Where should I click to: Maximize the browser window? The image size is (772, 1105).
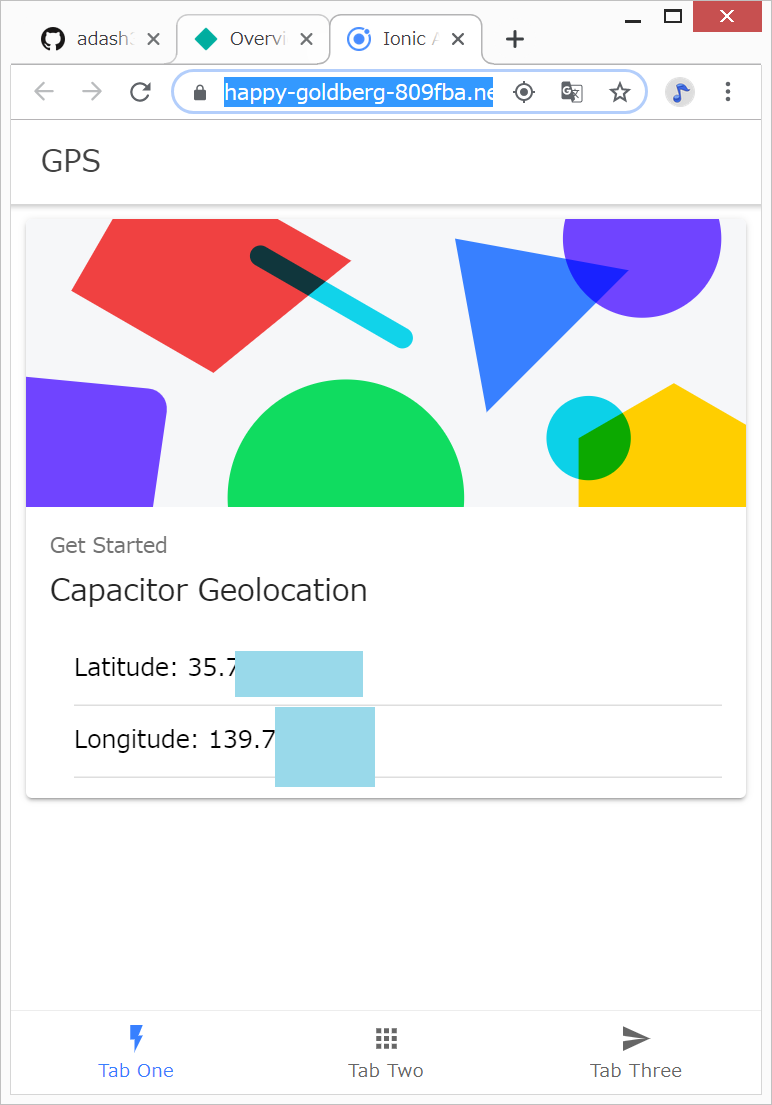click(673, 16)
